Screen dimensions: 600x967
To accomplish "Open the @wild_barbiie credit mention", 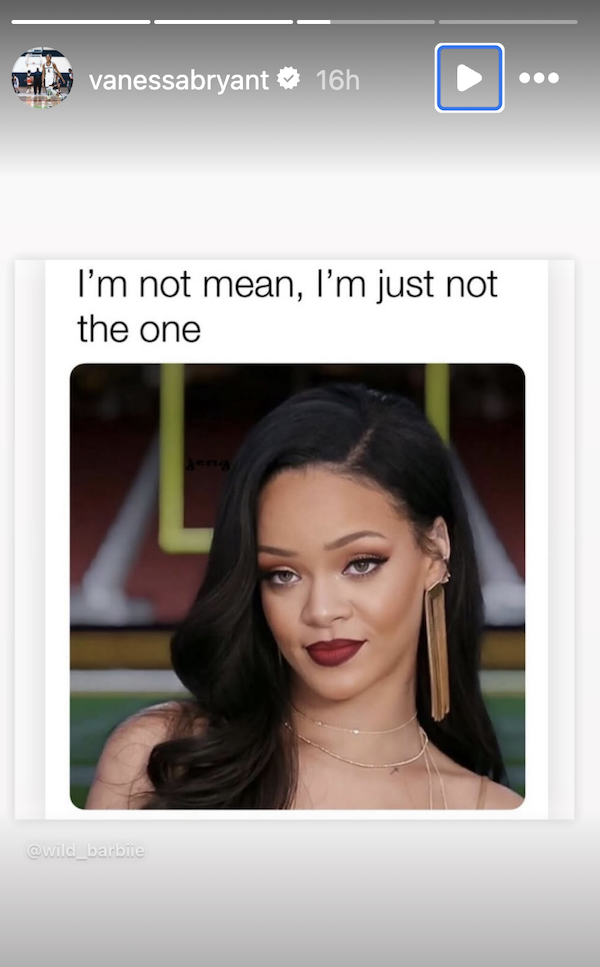I will [x=86, y=850].
